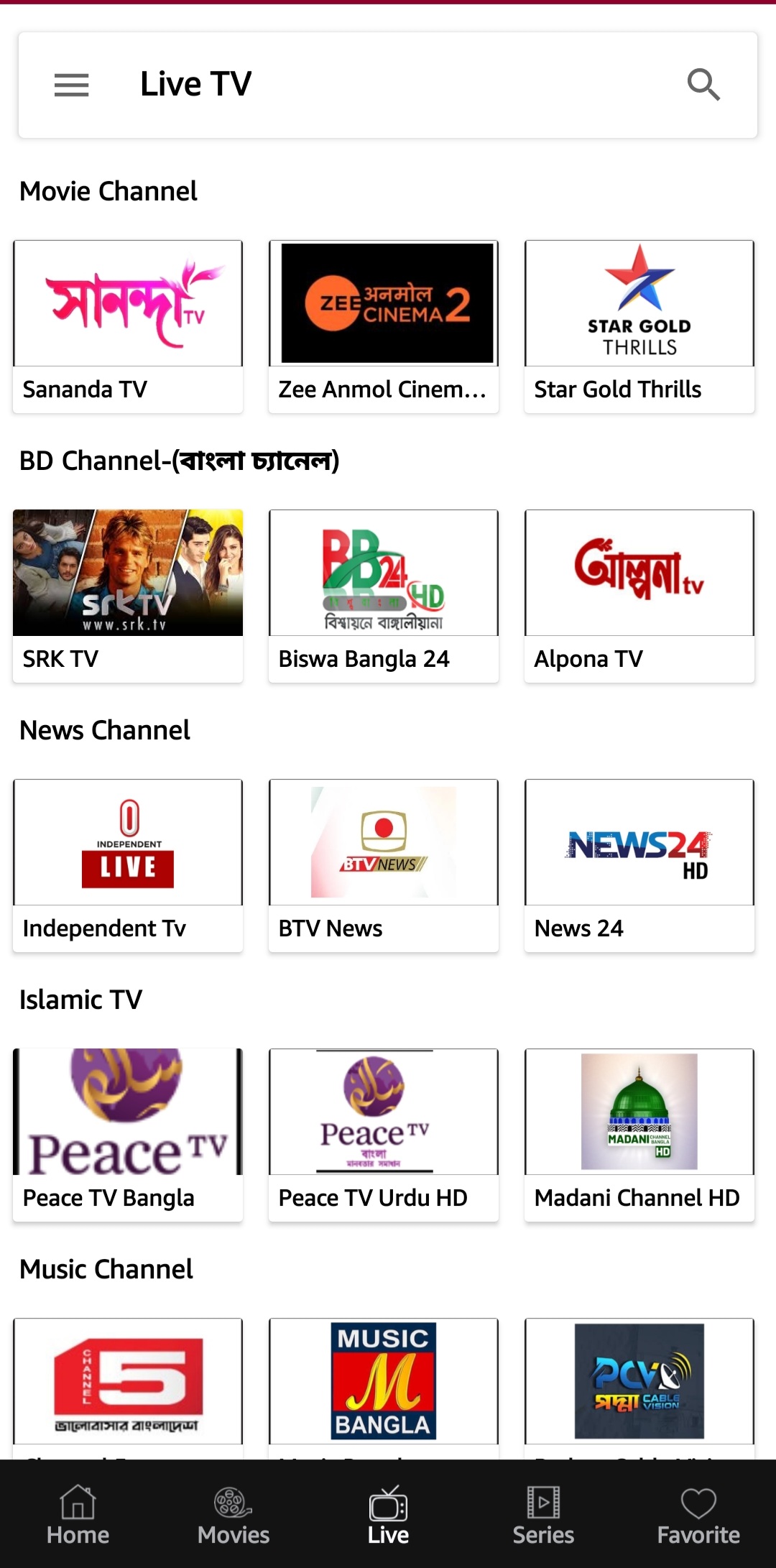Open Star Gold Thrills channel

tap(639, 326)
